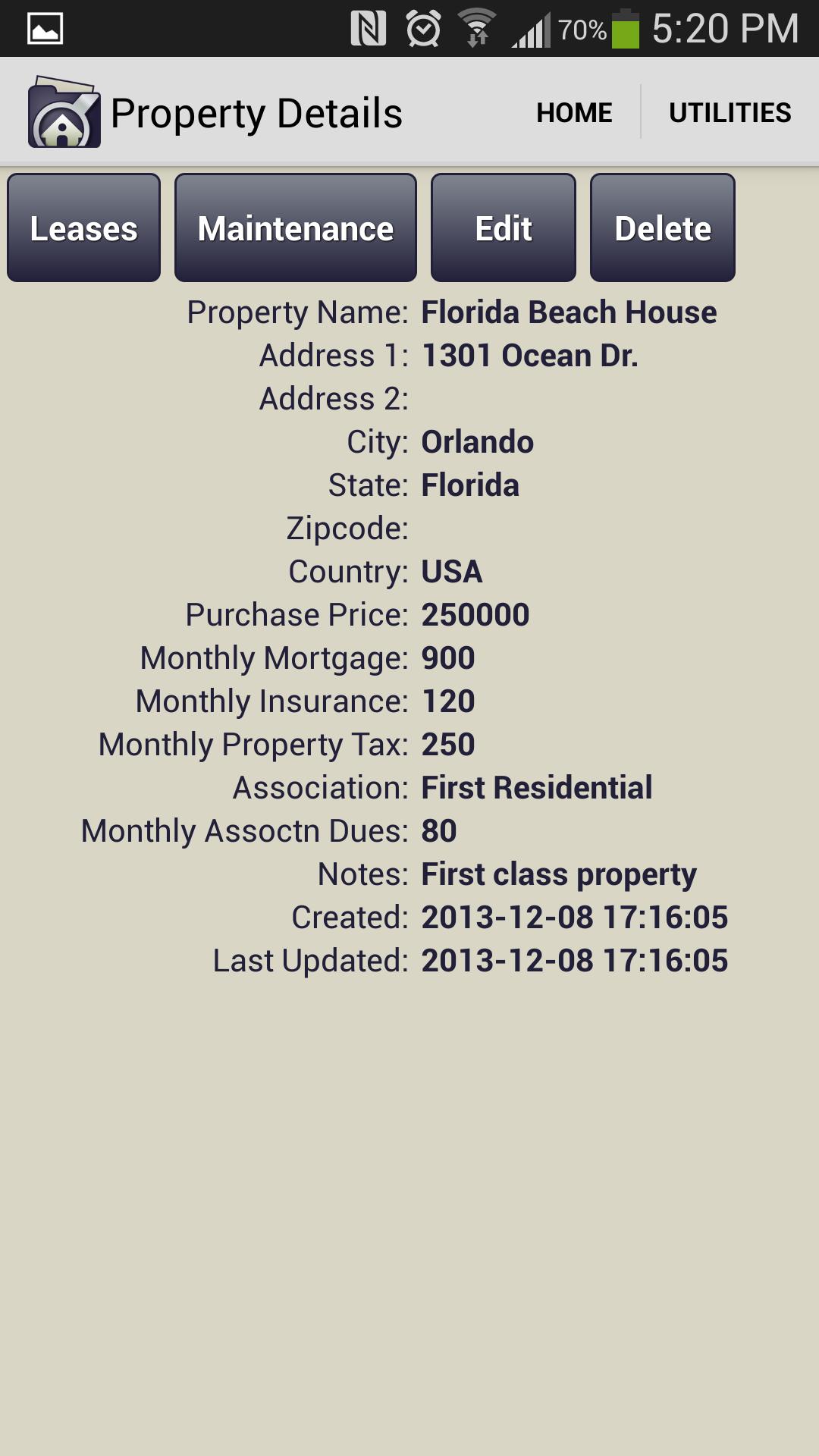Tap the address 1301 Ocean Dr.
This screenshot has height=1456, width=819.
531,354
